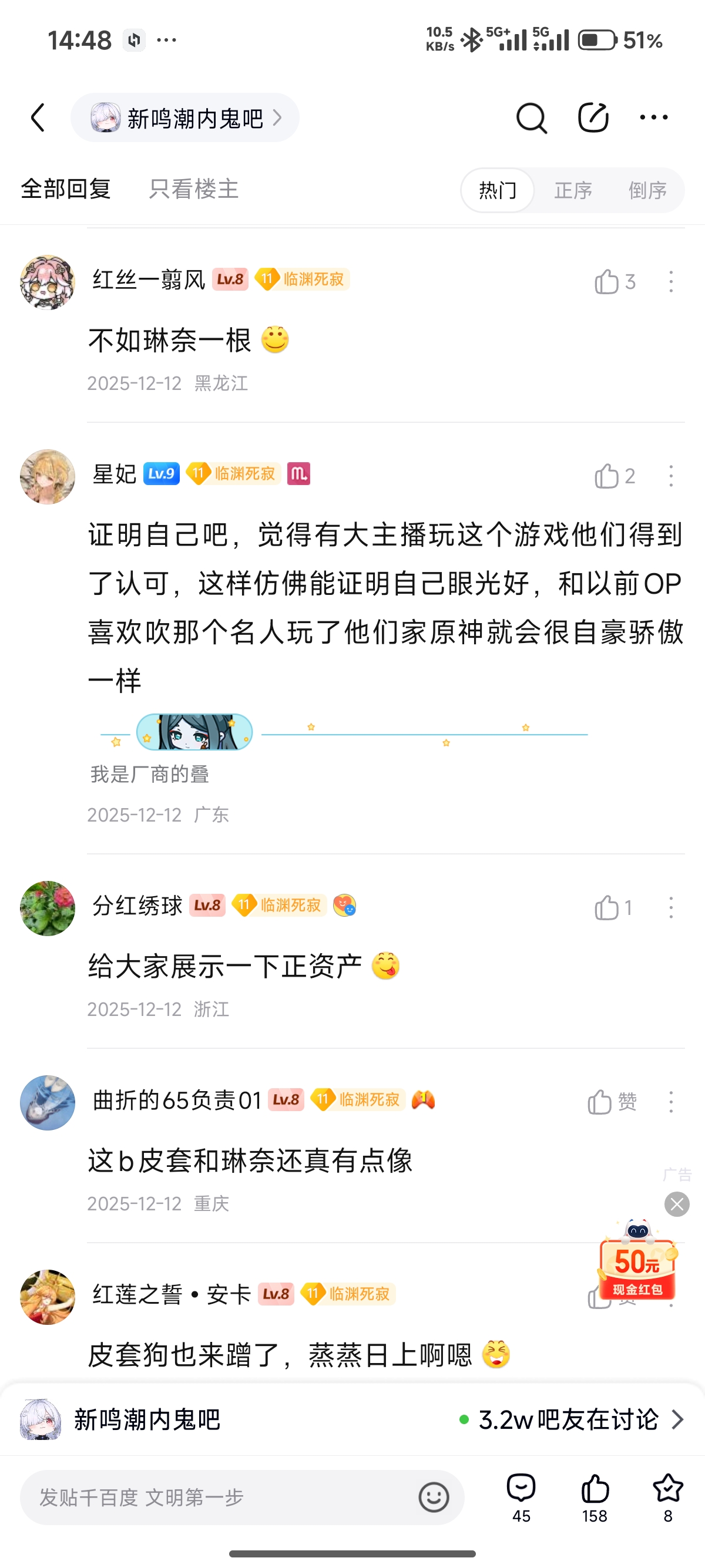705x1568 pixels.
Task: Sort replies by 正序
Action: point(573,190)
